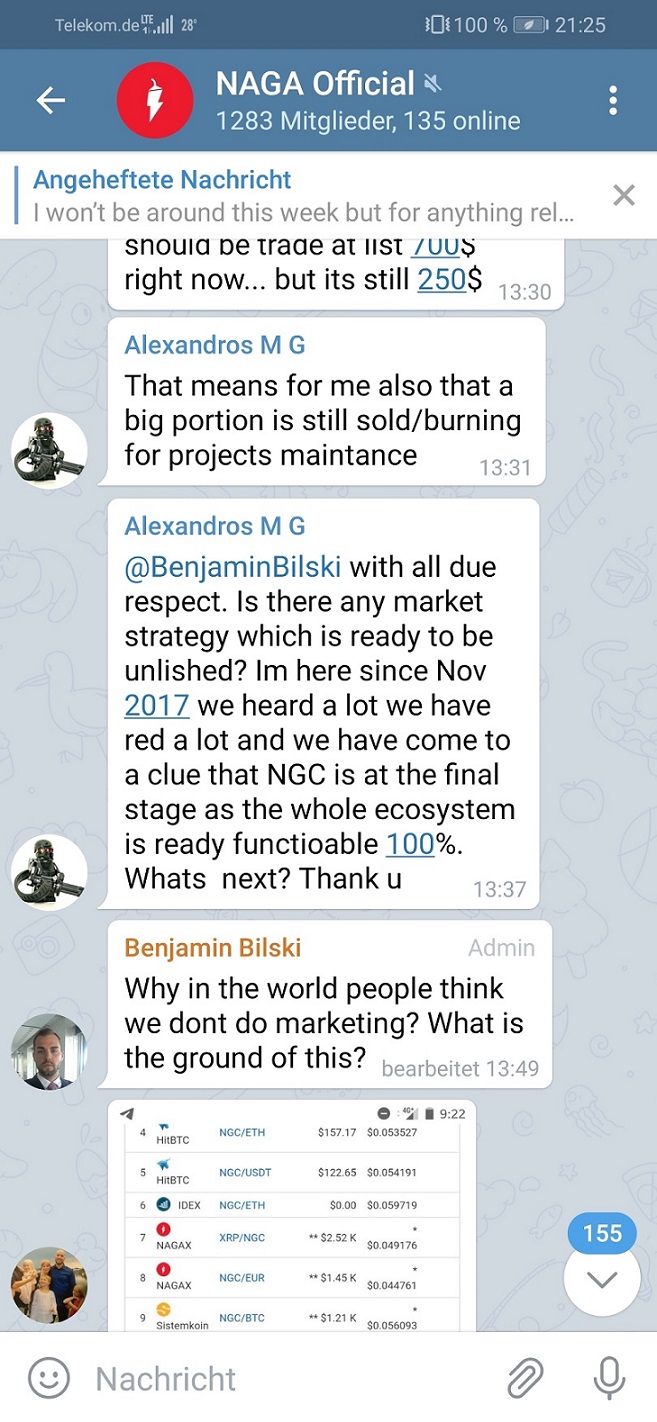Tap the underlined 250 link
657x1422 pixels.
pos(442,280)
